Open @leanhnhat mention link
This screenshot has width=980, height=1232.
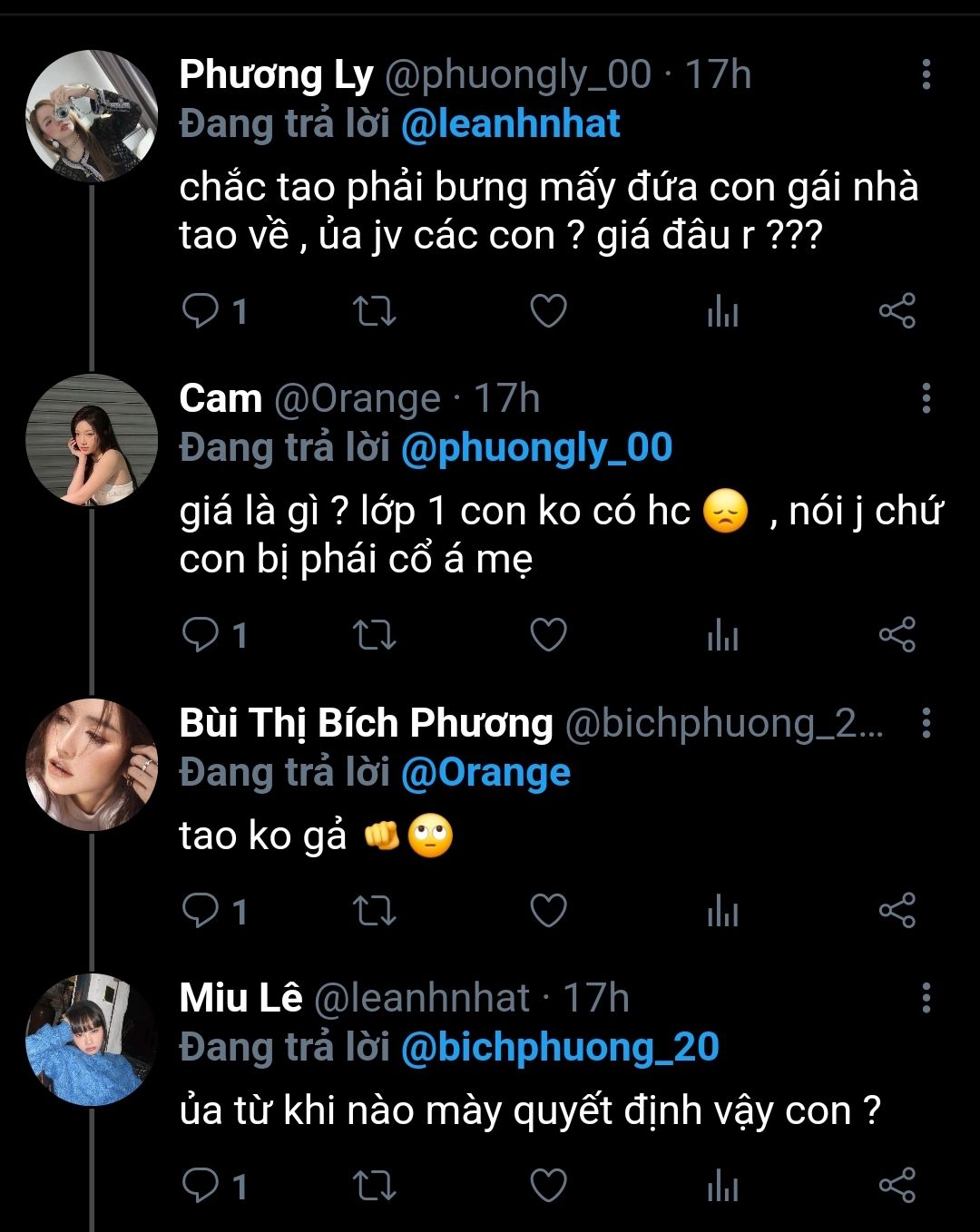pyautogui.click(x=510, y=123)
